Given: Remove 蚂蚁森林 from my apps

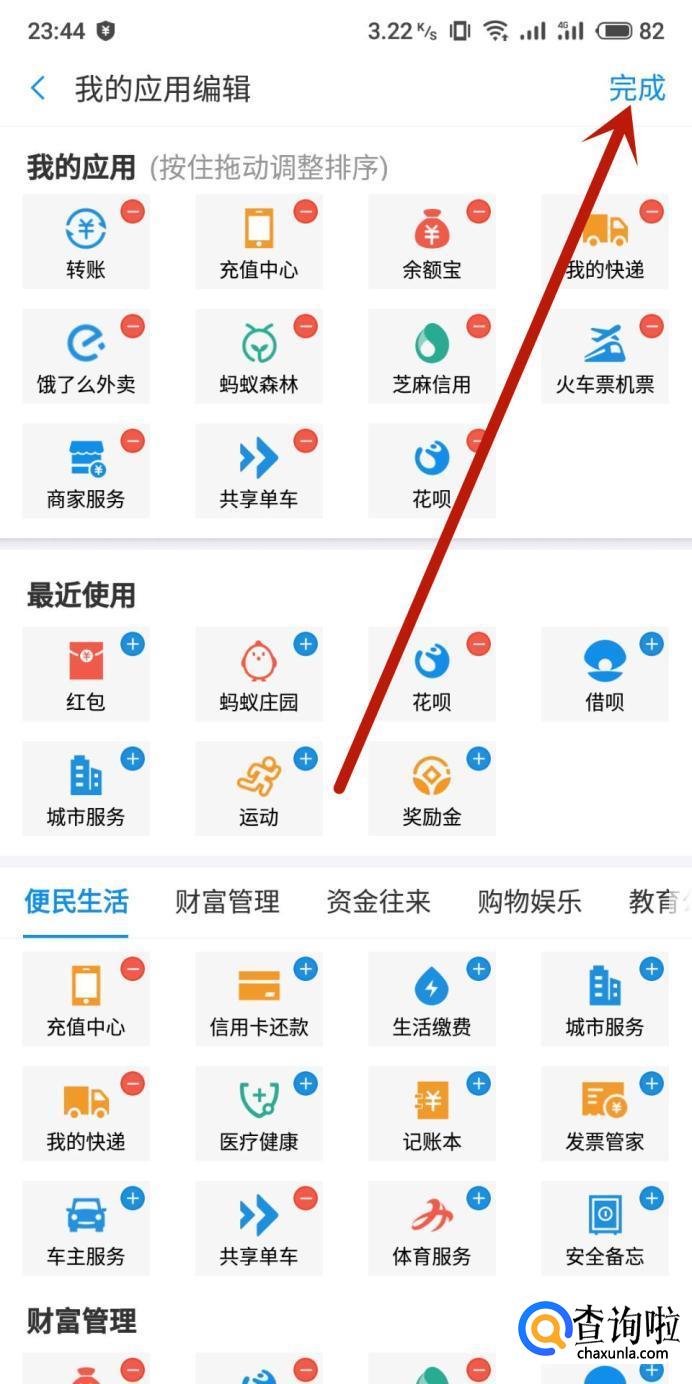Looking at the screenshot, I should click(306, 326).
